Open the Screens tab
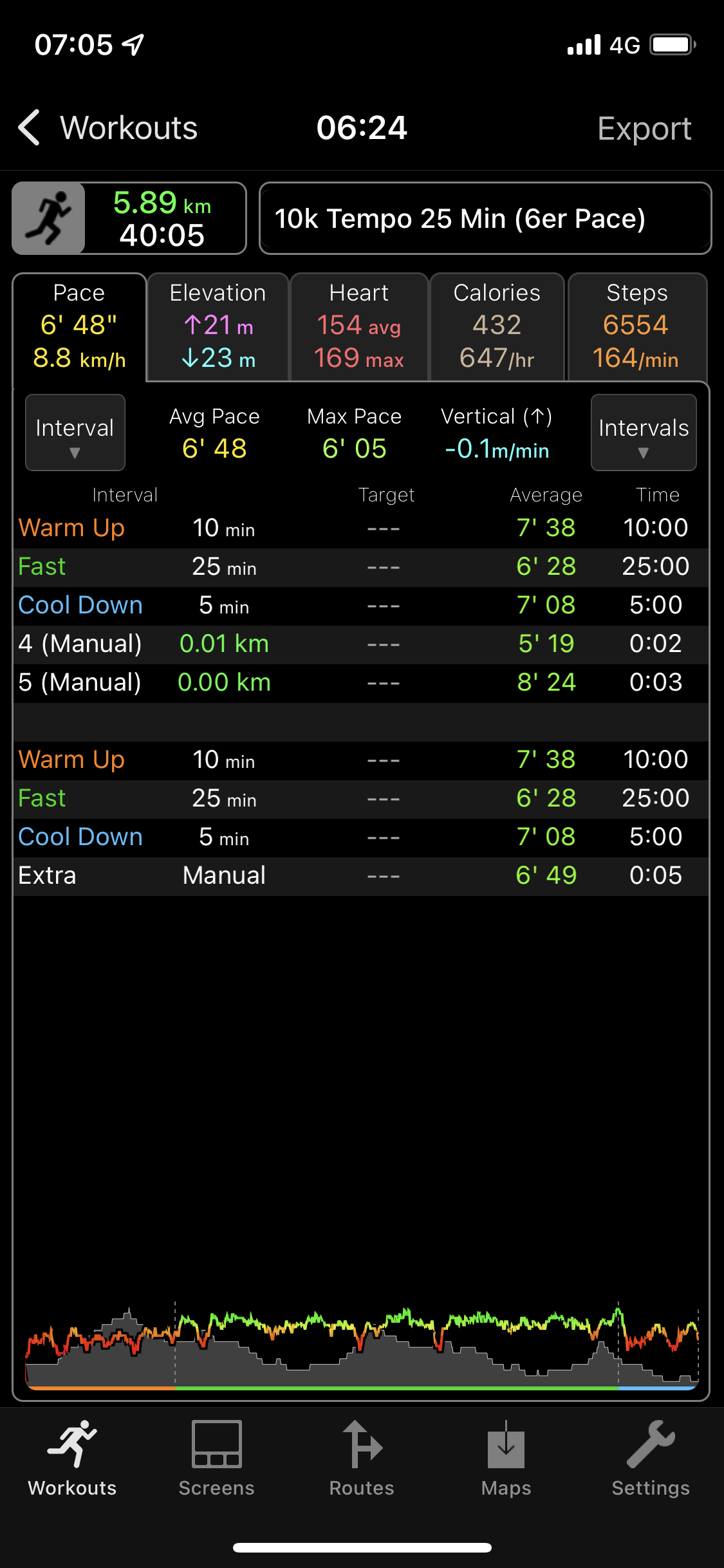724x1568 pixels. pos(217,1459)
